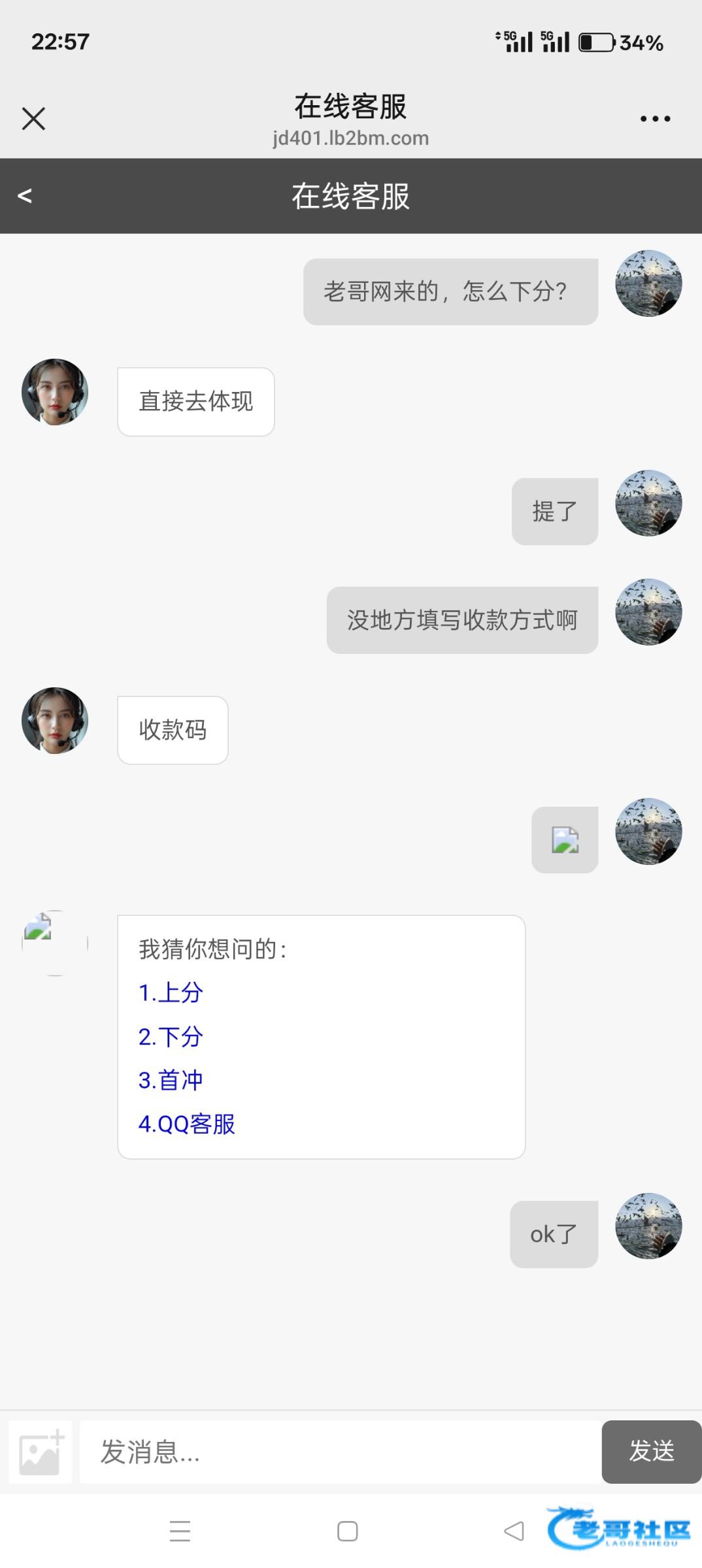The height and width of the screenshot is (1568, 702).
Task: Open the three-dot overflow menu
Action: 655,119
